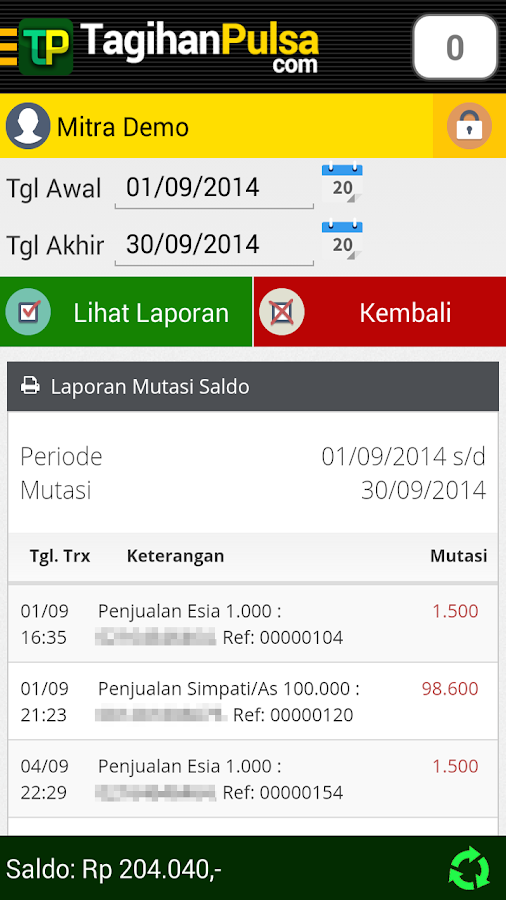Screen dimensions: 506x900
Task: Tap the padlock icon to log out
Action: click(469, 126)
